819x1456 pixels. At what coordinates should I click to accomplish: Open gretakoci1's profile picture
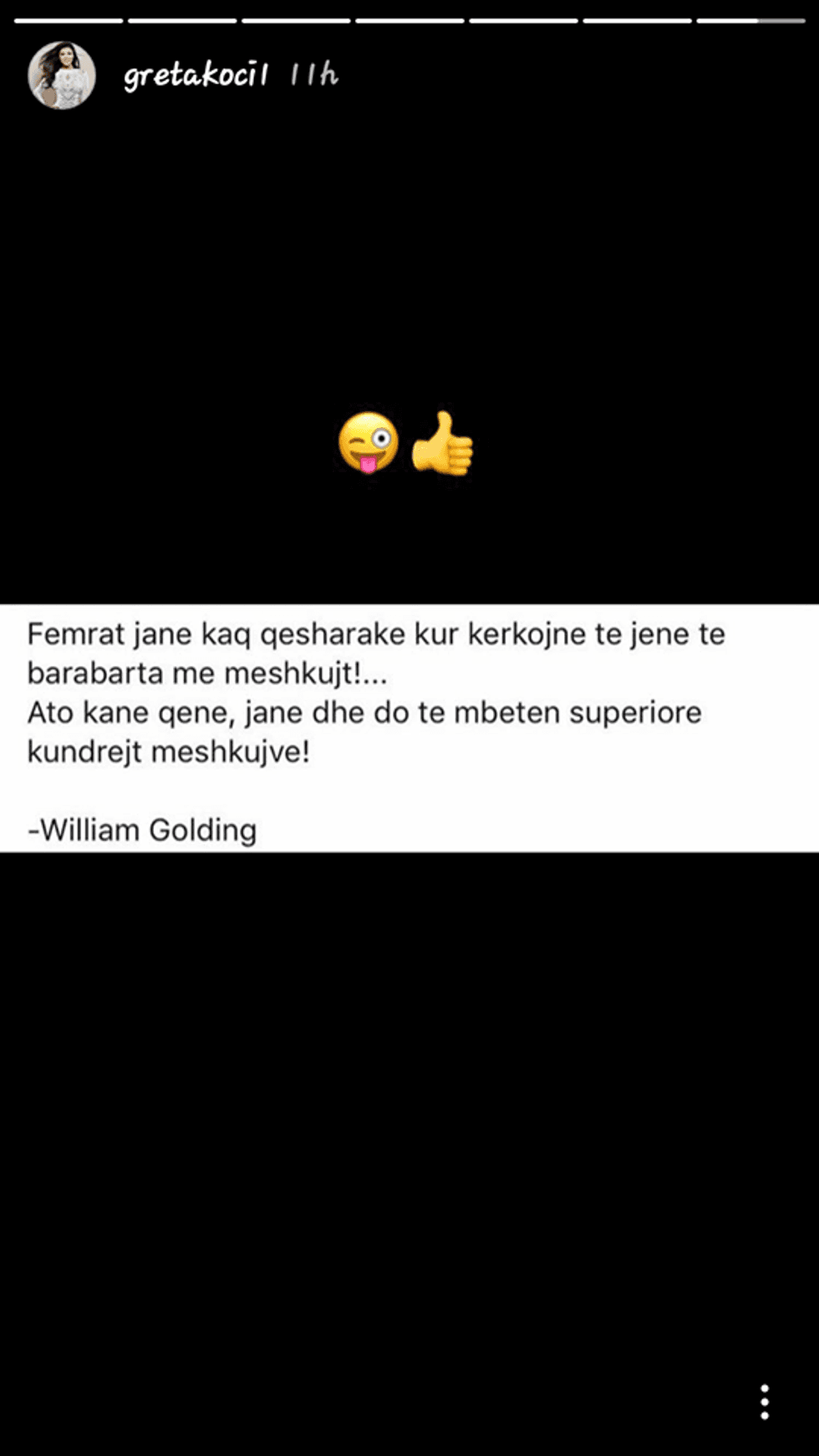click(x=62, y=75)
